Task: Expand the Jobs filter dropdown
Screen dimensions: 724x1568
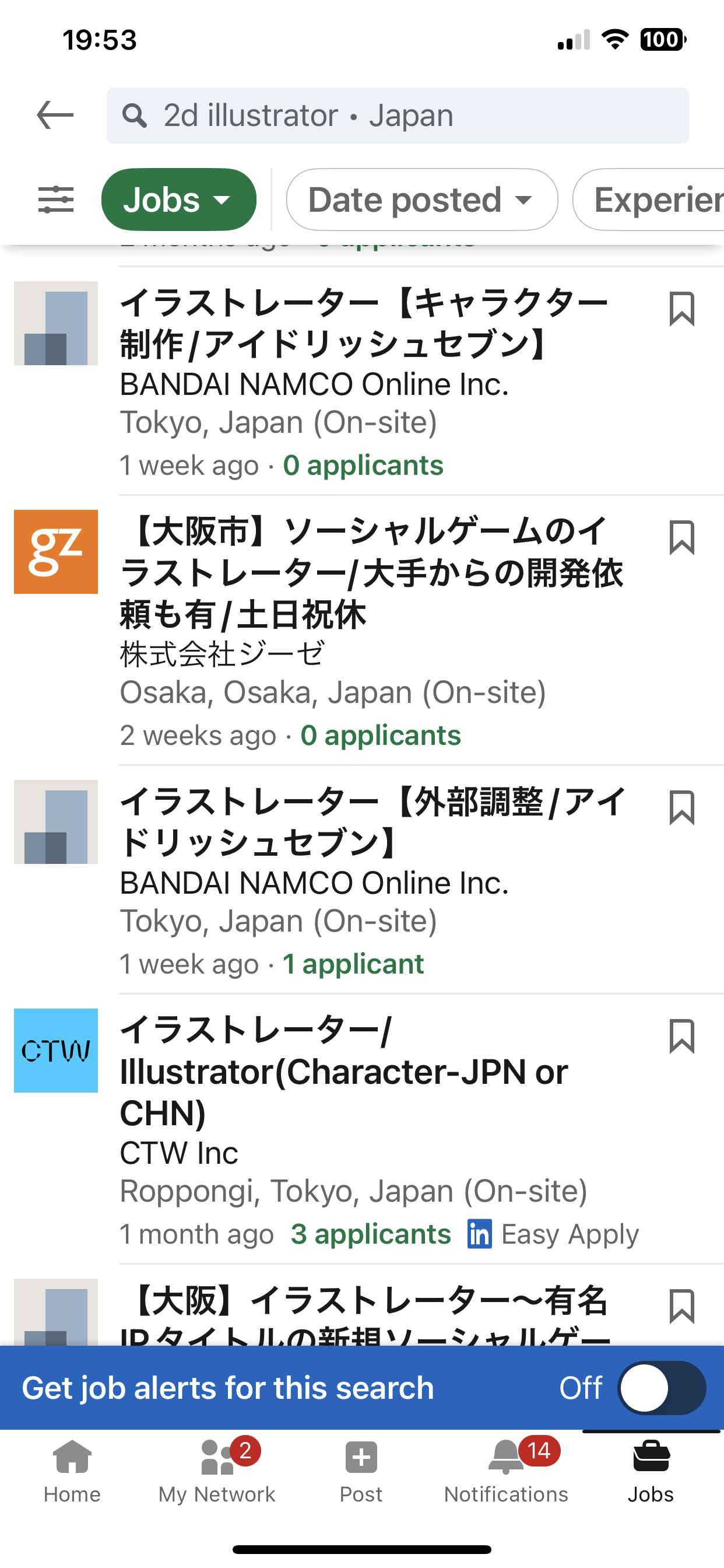Action: click(x=178, y=199)
